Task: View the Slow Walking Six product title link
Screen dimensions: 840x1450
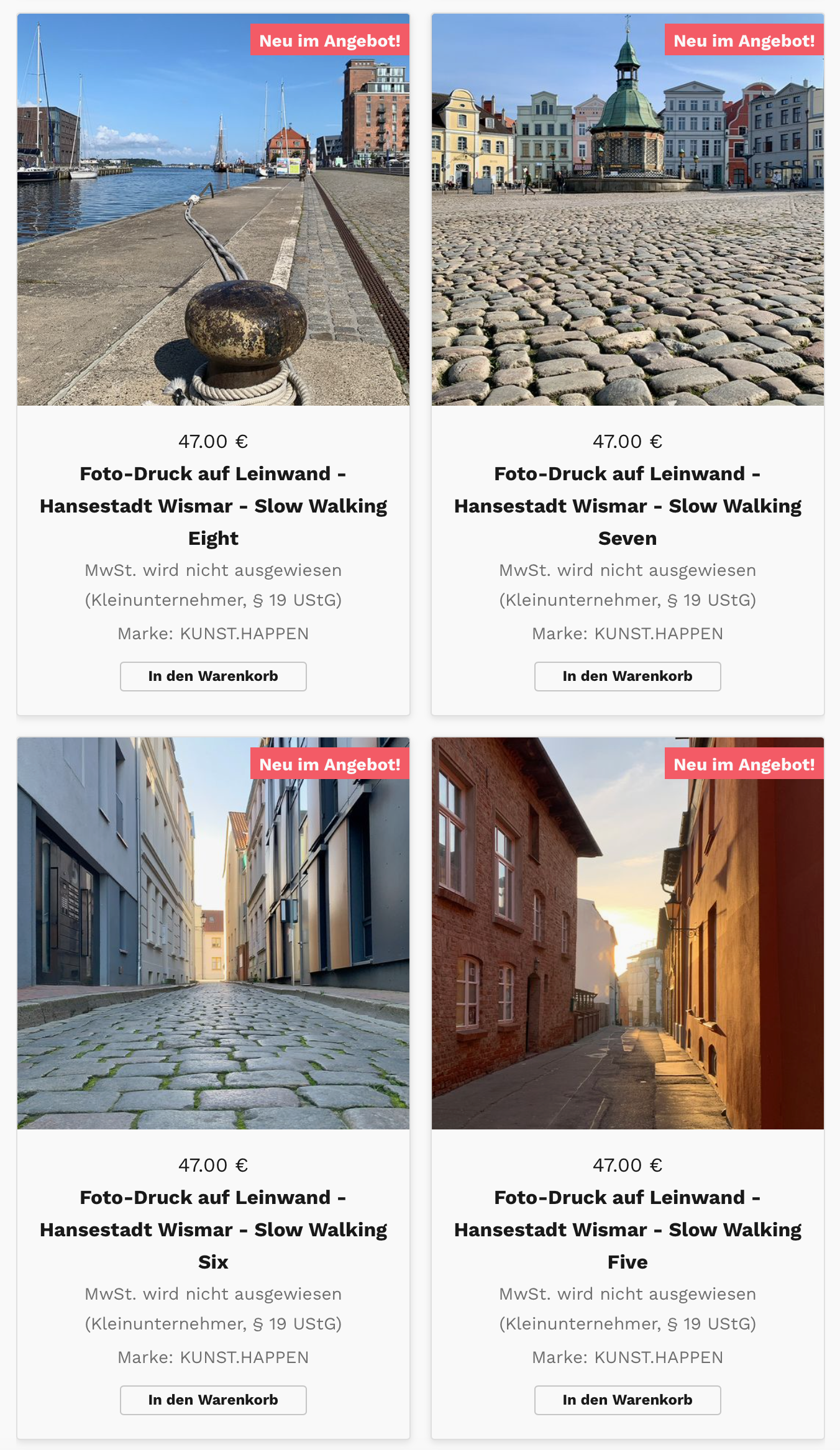Action: 213,1229
